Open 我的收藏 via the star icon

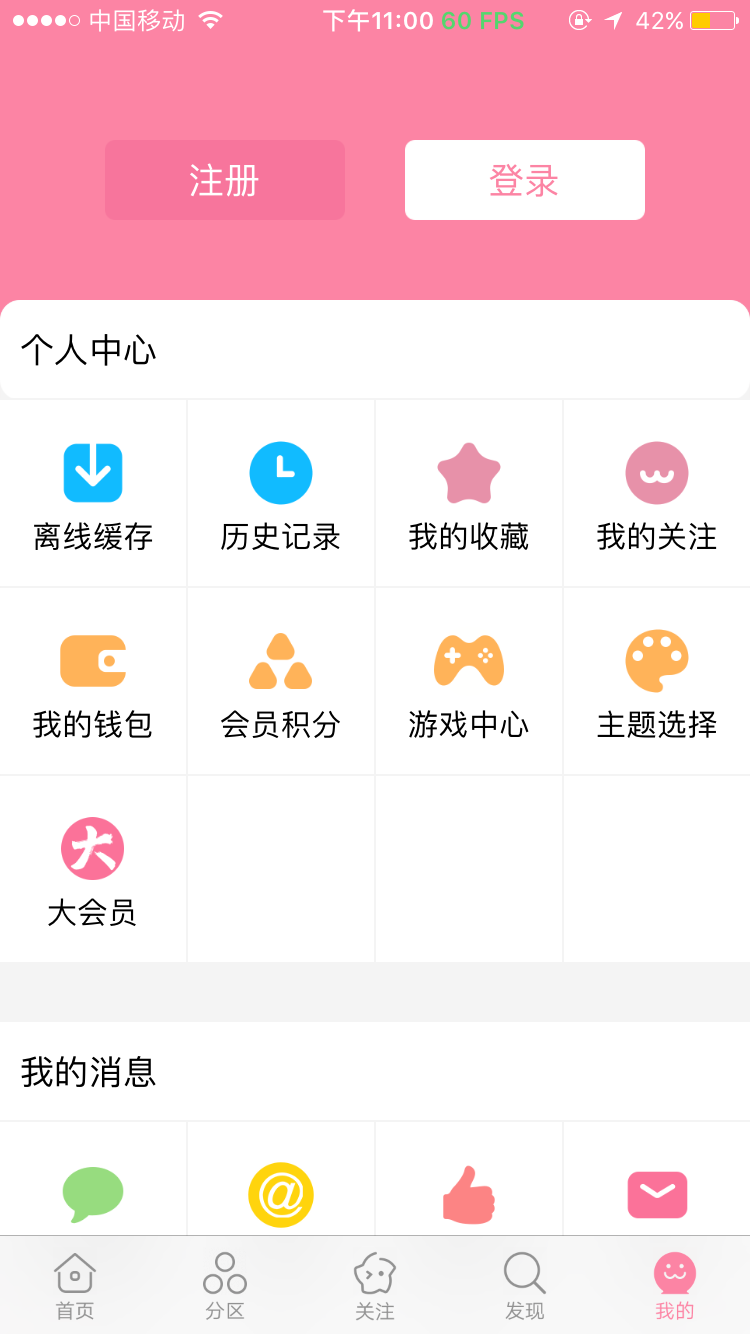pos(468,493)
